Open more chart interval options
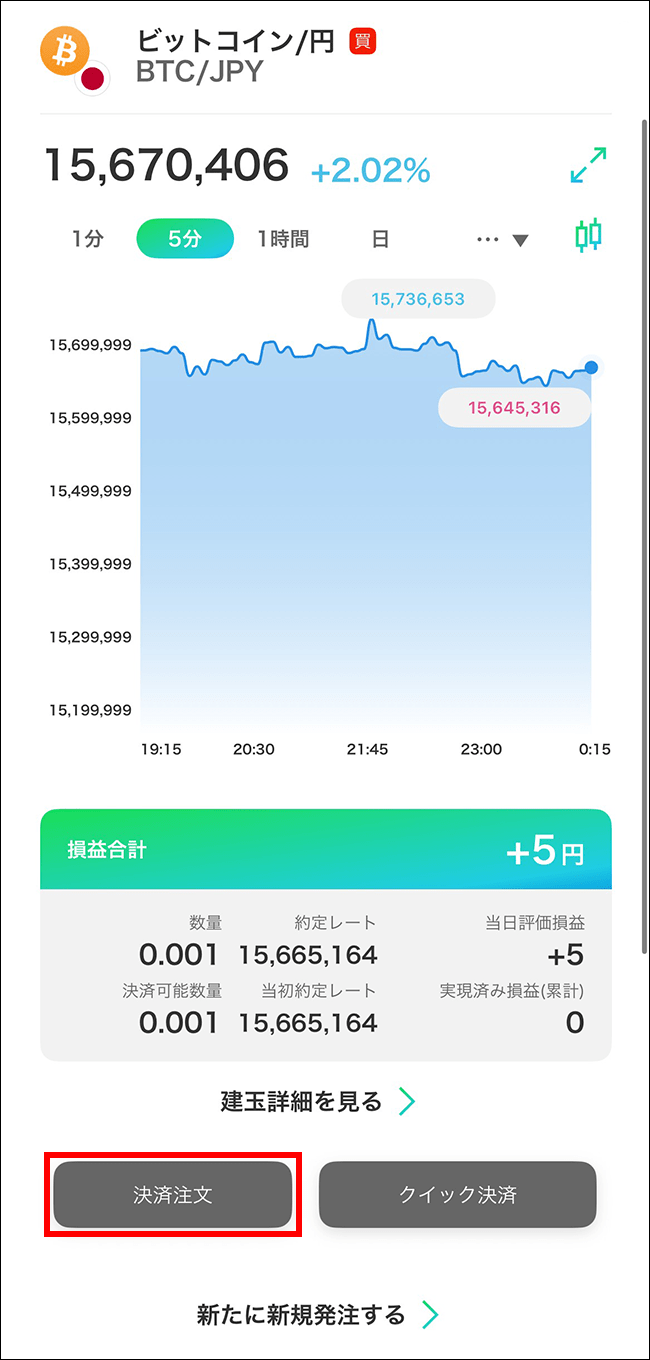 (502, 240)
